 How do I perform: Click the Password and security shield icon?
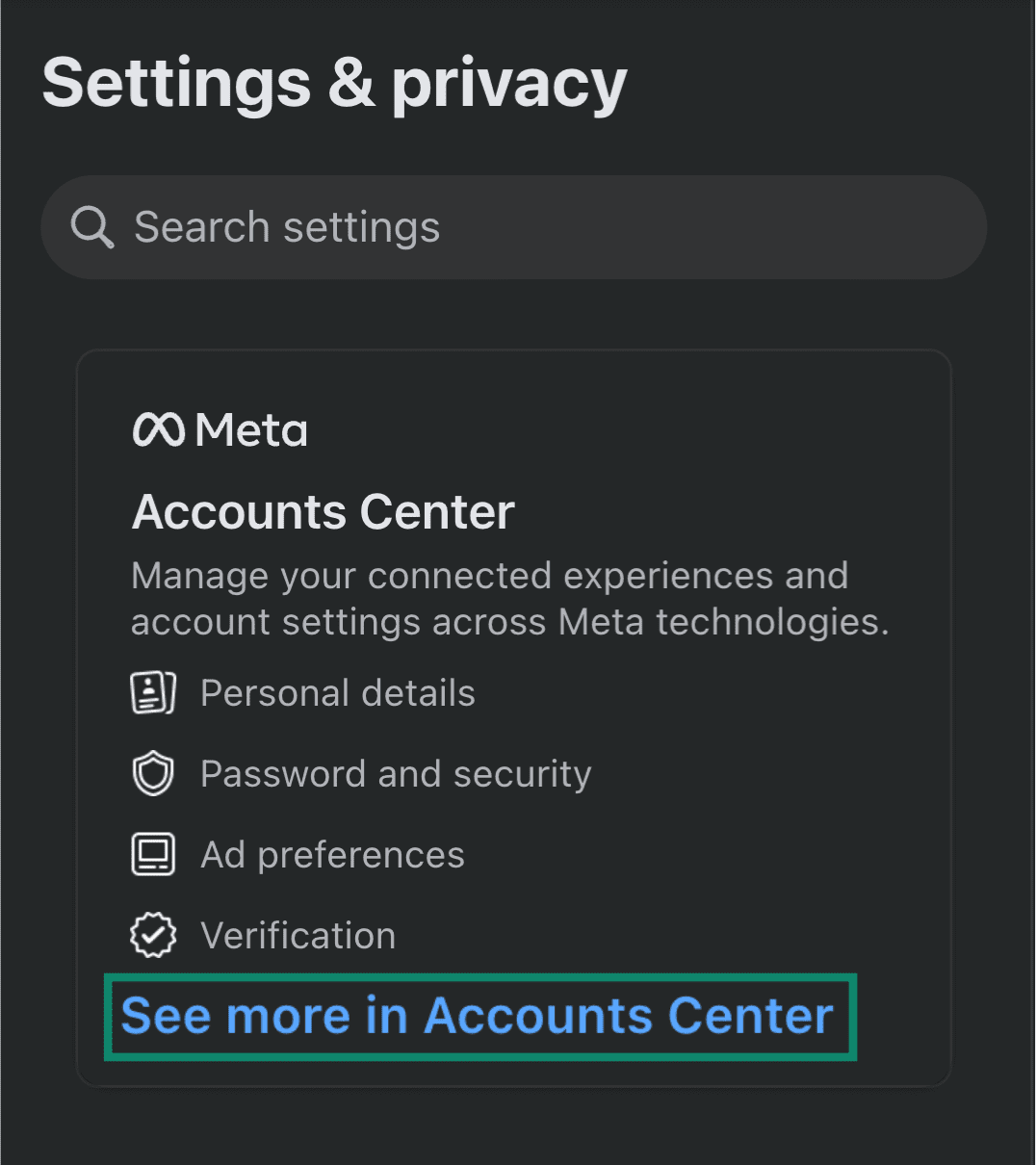click(x=151, y=772)
